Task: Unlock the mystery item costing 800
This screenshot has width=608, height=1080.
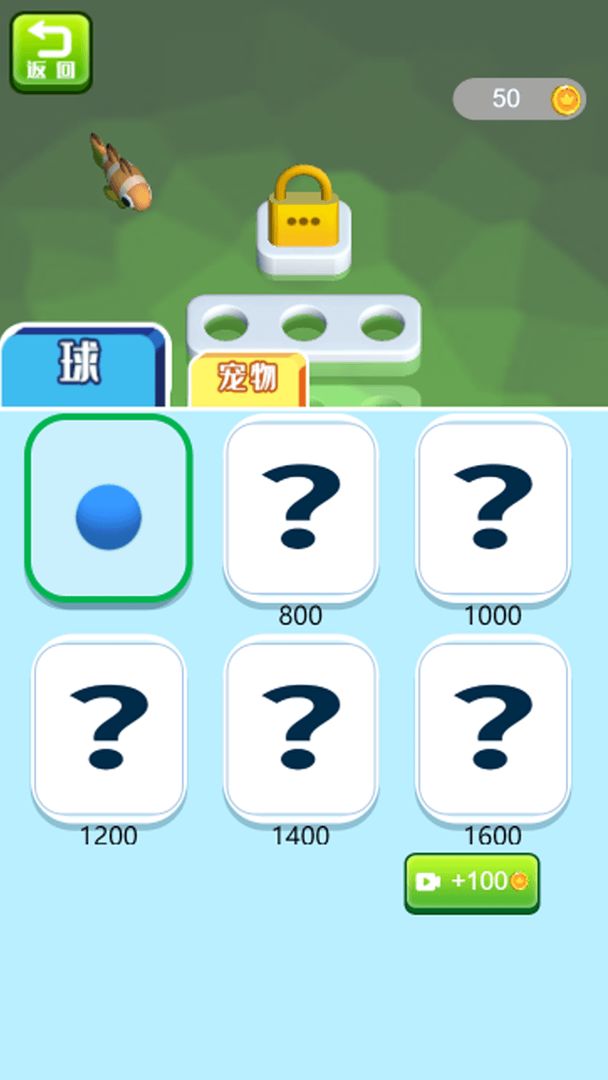Action: click(300, 508)
